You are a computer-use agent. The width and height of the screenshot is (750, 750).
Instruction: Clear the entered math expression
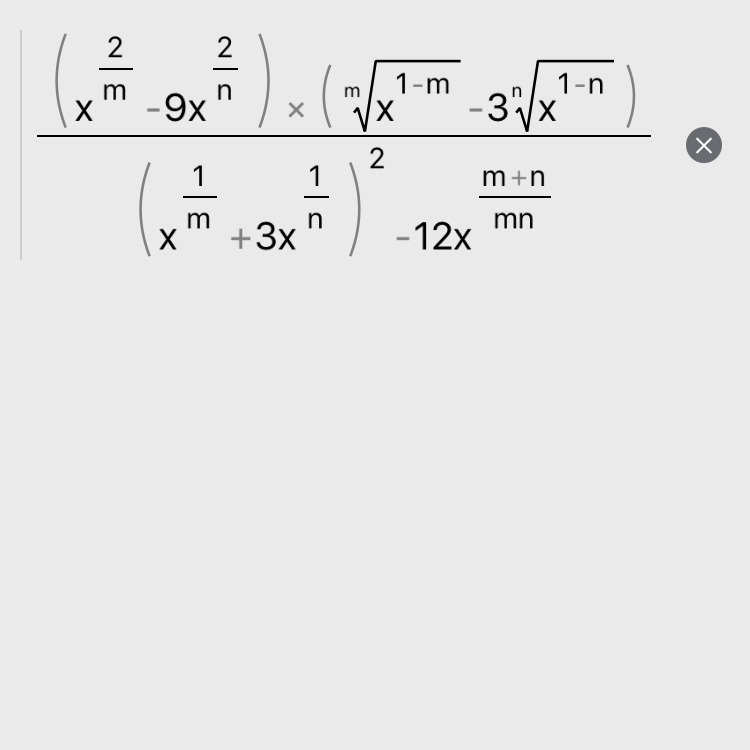click(703, 145)
